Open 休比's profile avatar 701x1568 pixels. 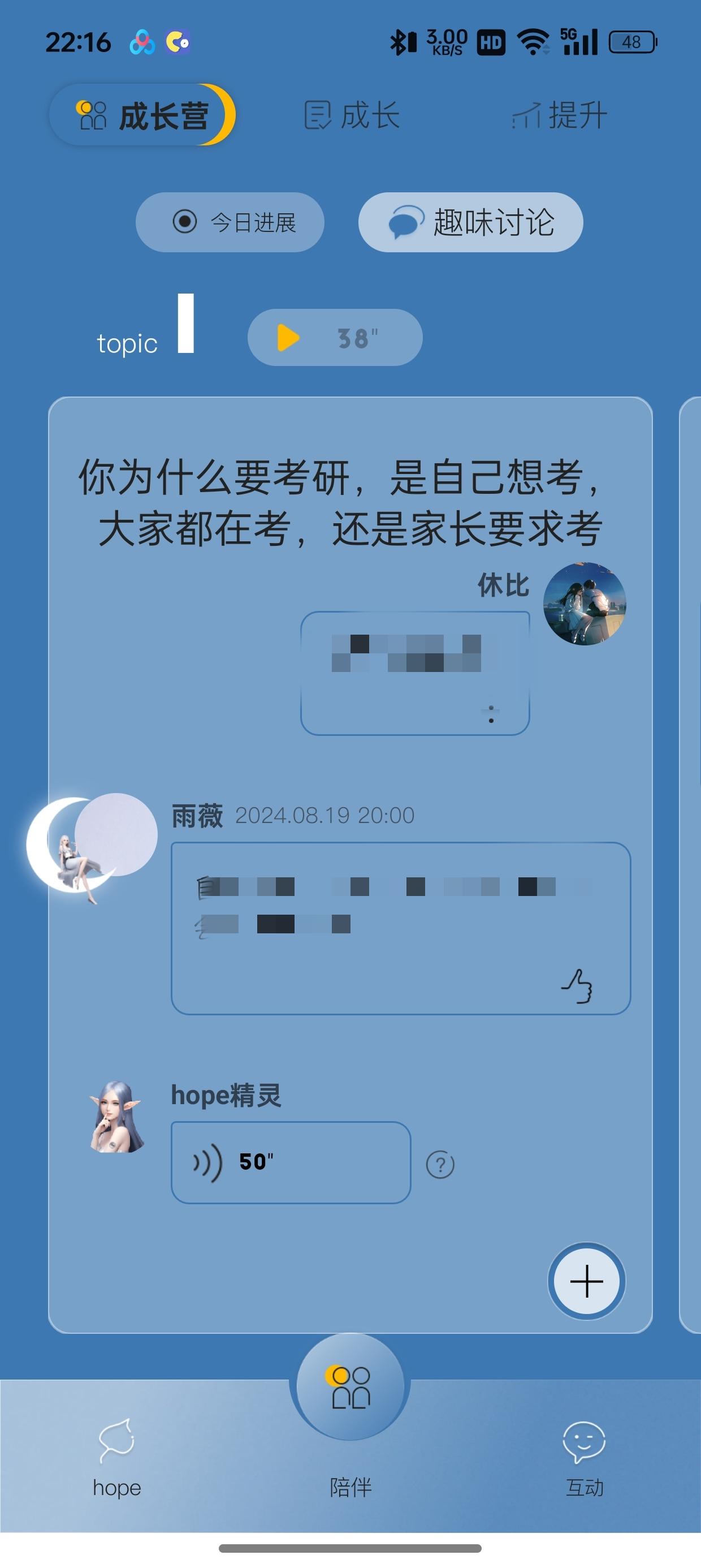pos(584,604)
